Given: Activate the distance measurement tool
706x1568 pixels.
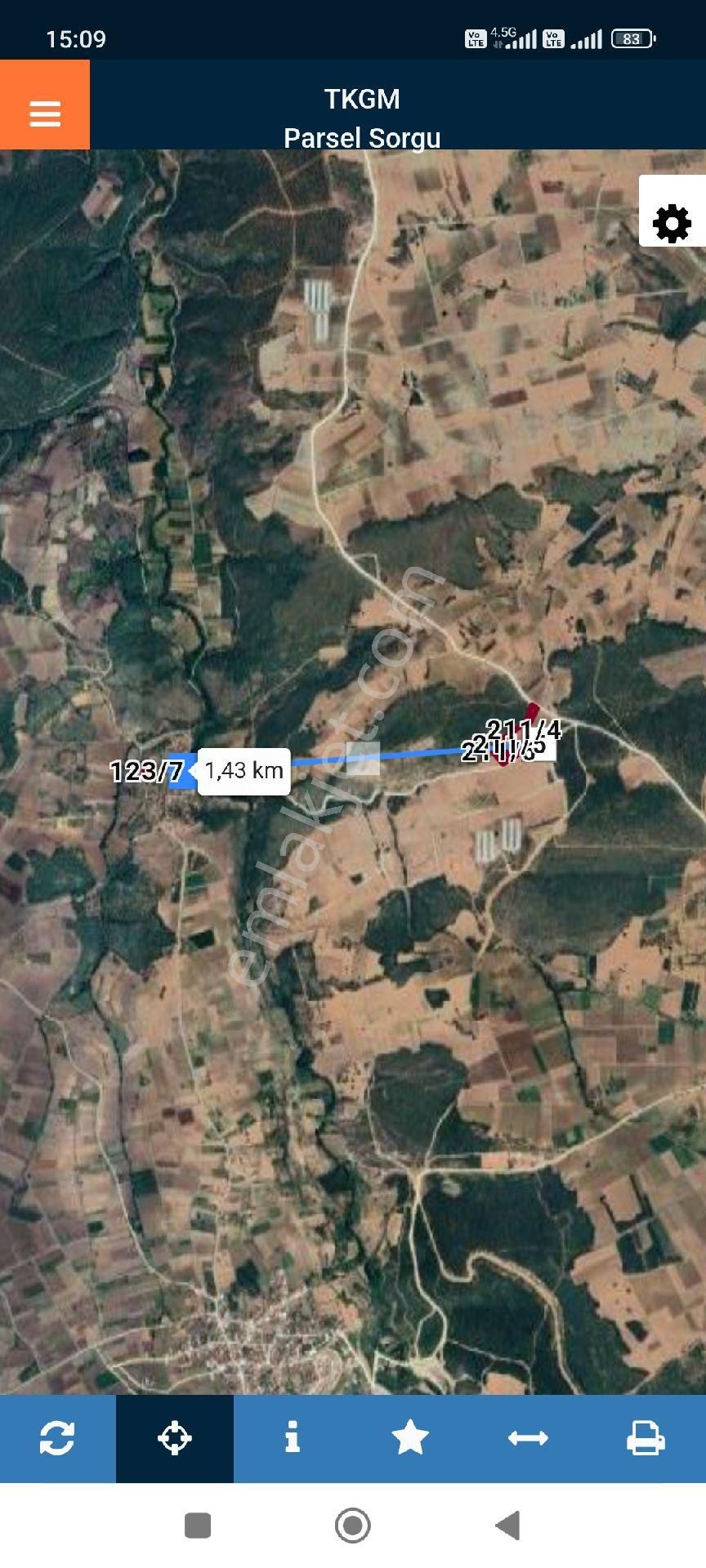Looking at the screenshot, I should [529, 1440].
